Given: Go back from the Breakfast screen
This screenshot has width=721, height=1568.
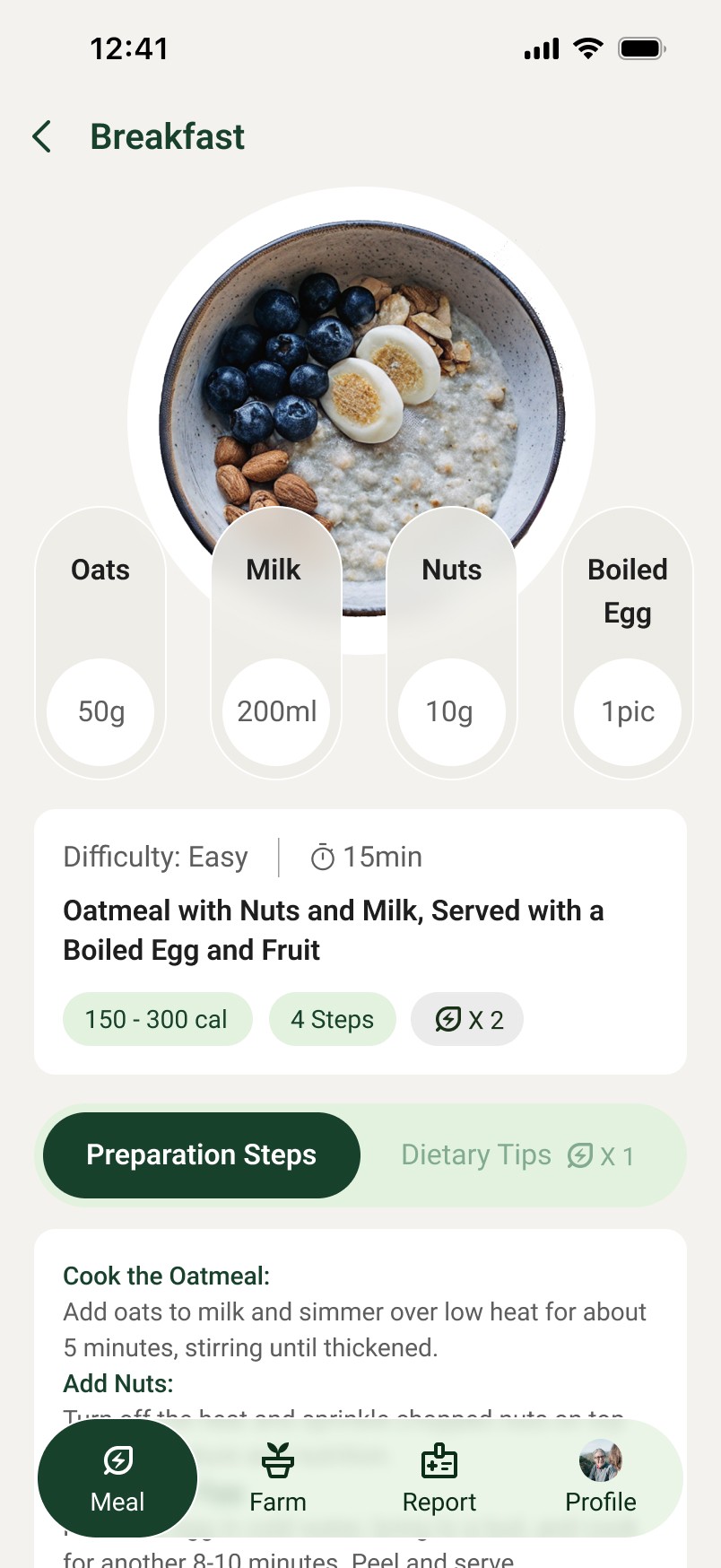Looking at the screenshot, I should (x=41, y=137).
